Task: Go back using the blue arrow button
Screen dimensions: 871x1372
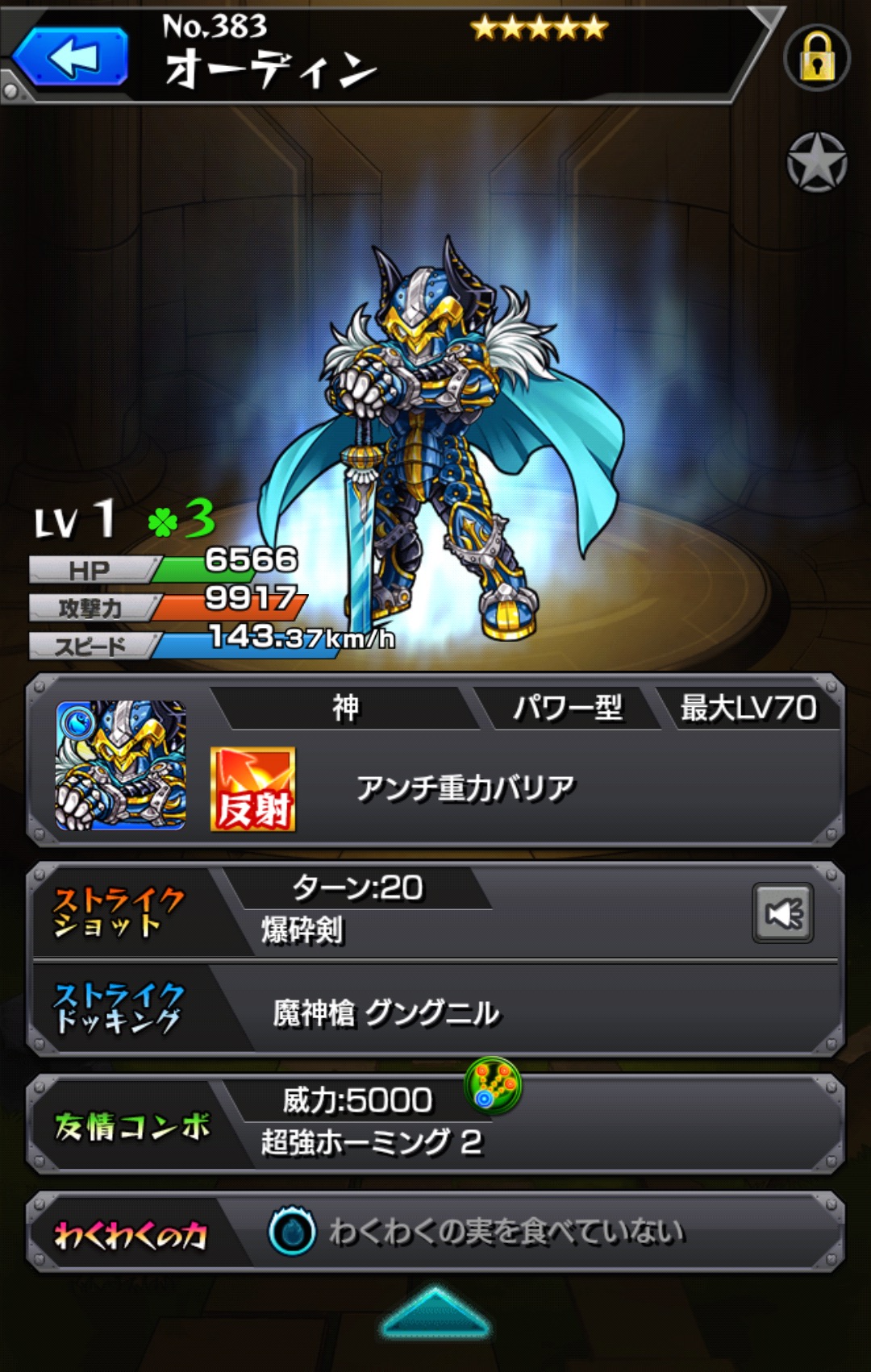Action: (x=71, y=56)
